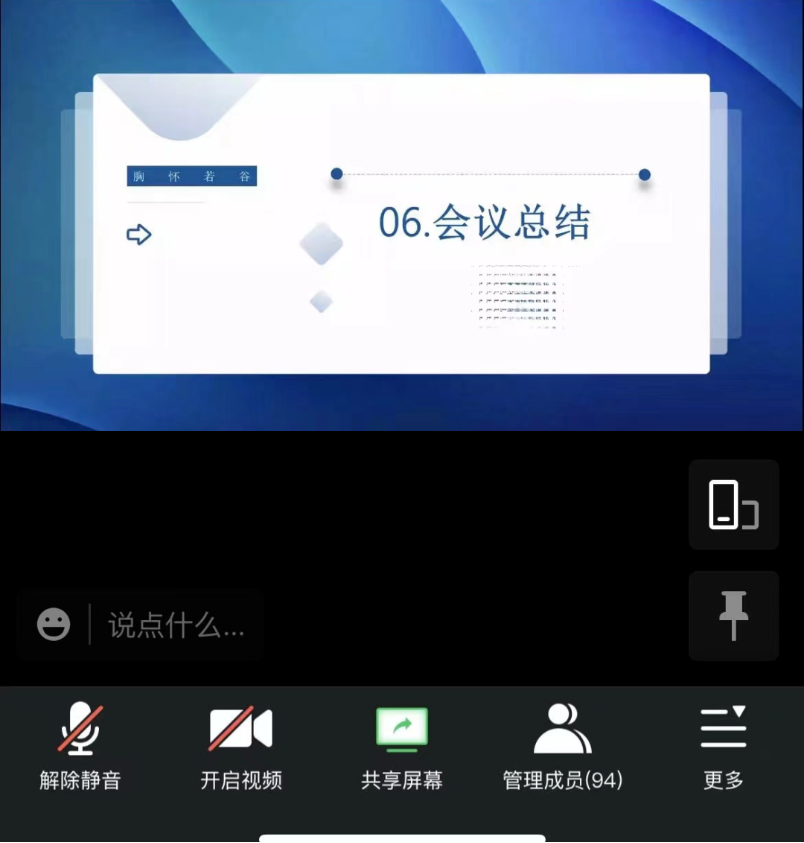Tap 解除静音 to unmute the microphone

click(x=80, y=745)
